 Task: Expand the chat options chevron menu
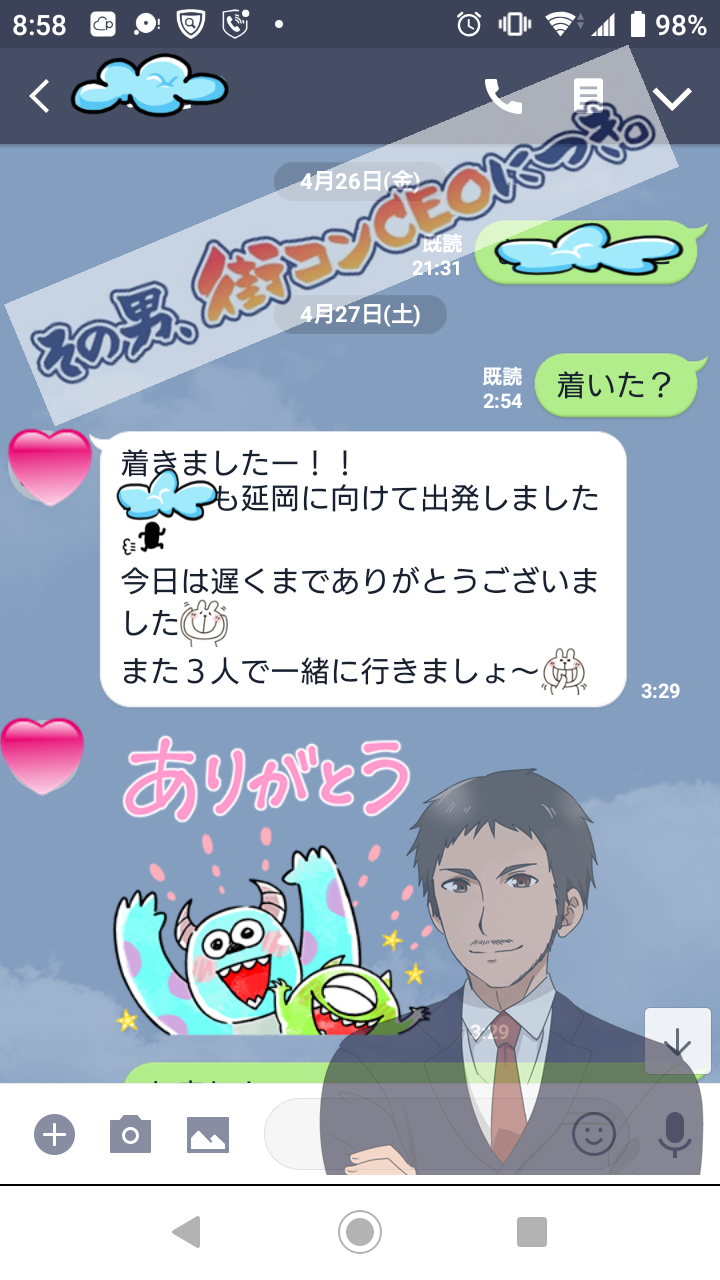(x=672, y=97)
